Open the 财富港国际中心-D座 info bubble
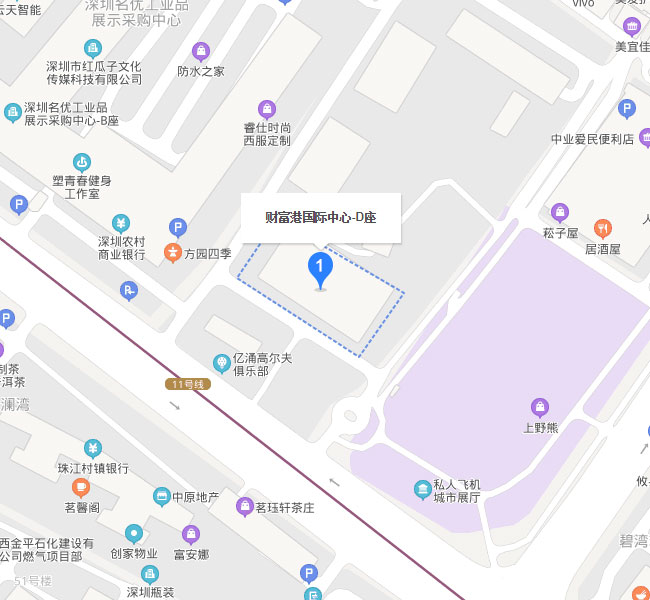The height and width of the screenshot is (600, 650). coord(320,217)
